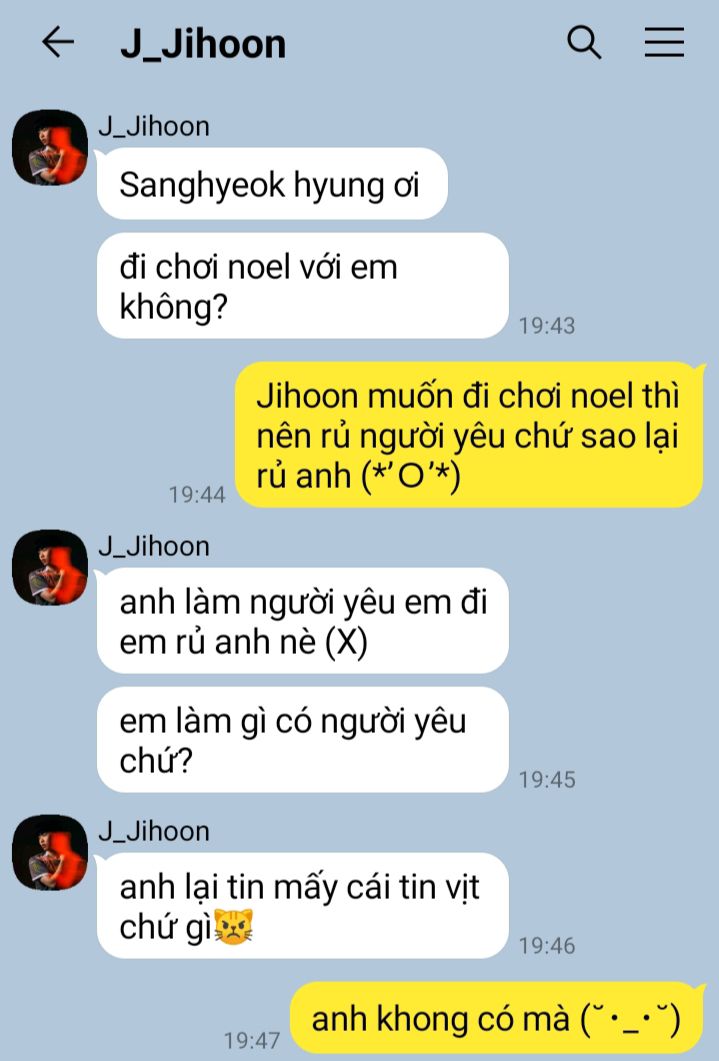Open J_Jihoon's avatar beside "Sanghyeok hyung ơi"
Image resolution: width=719 pixels, height=1061 pixels.
pyautogui.click(x=50, y=148)
